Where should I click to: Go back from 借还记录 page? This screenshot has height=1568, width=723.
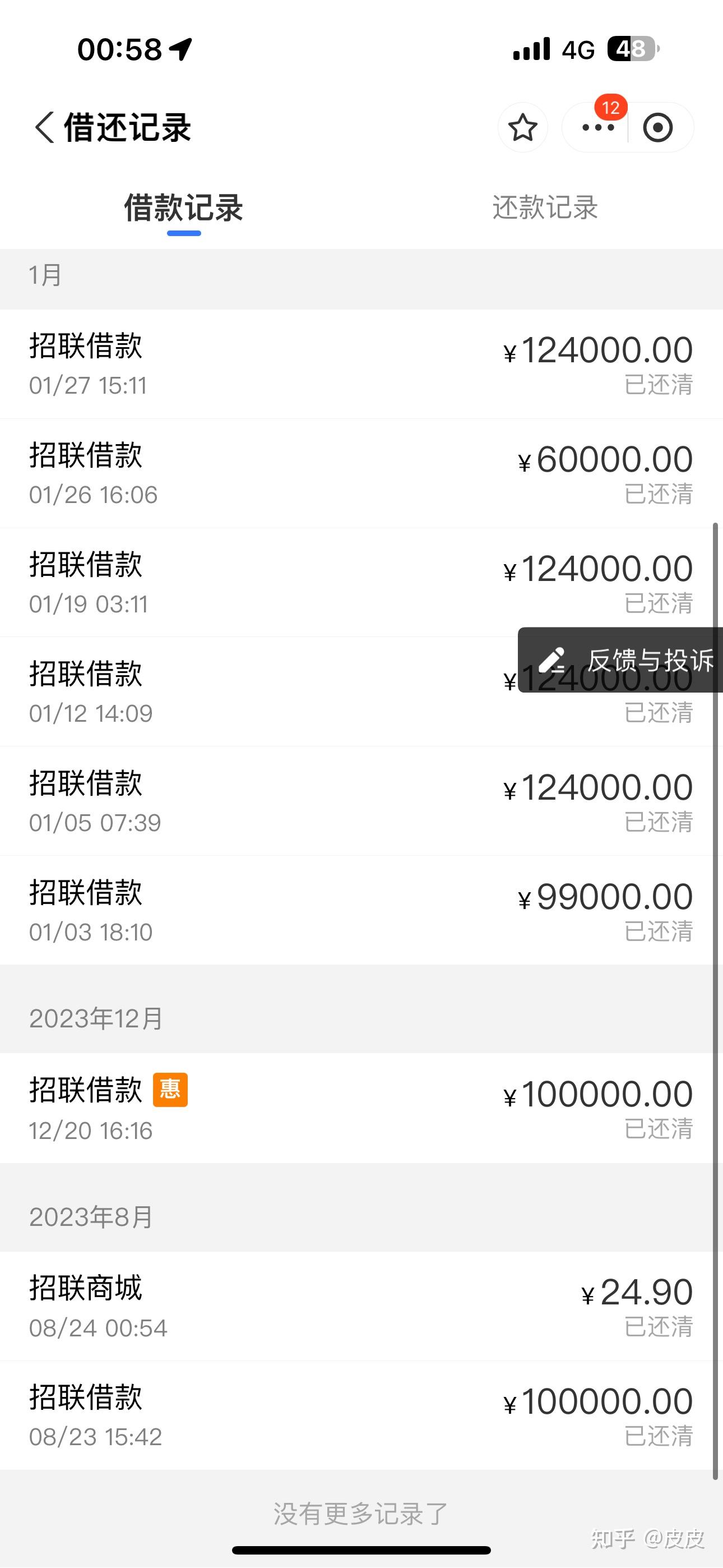(44, 128)
